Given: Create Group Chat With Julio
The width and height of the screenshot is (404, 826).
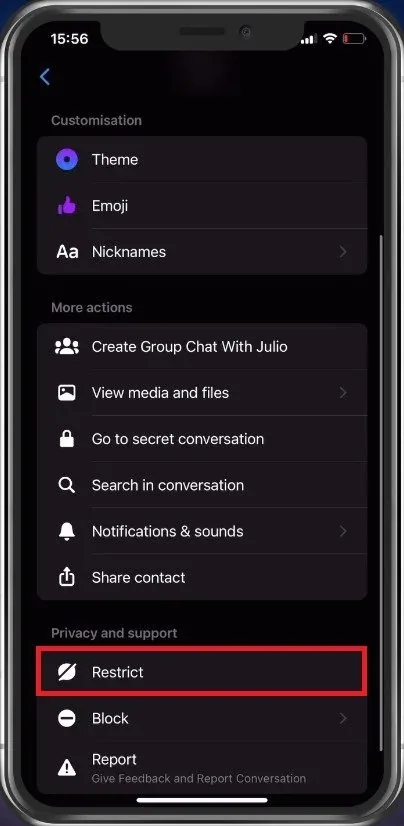Looking at the screenshot, I should click(202, 347).
